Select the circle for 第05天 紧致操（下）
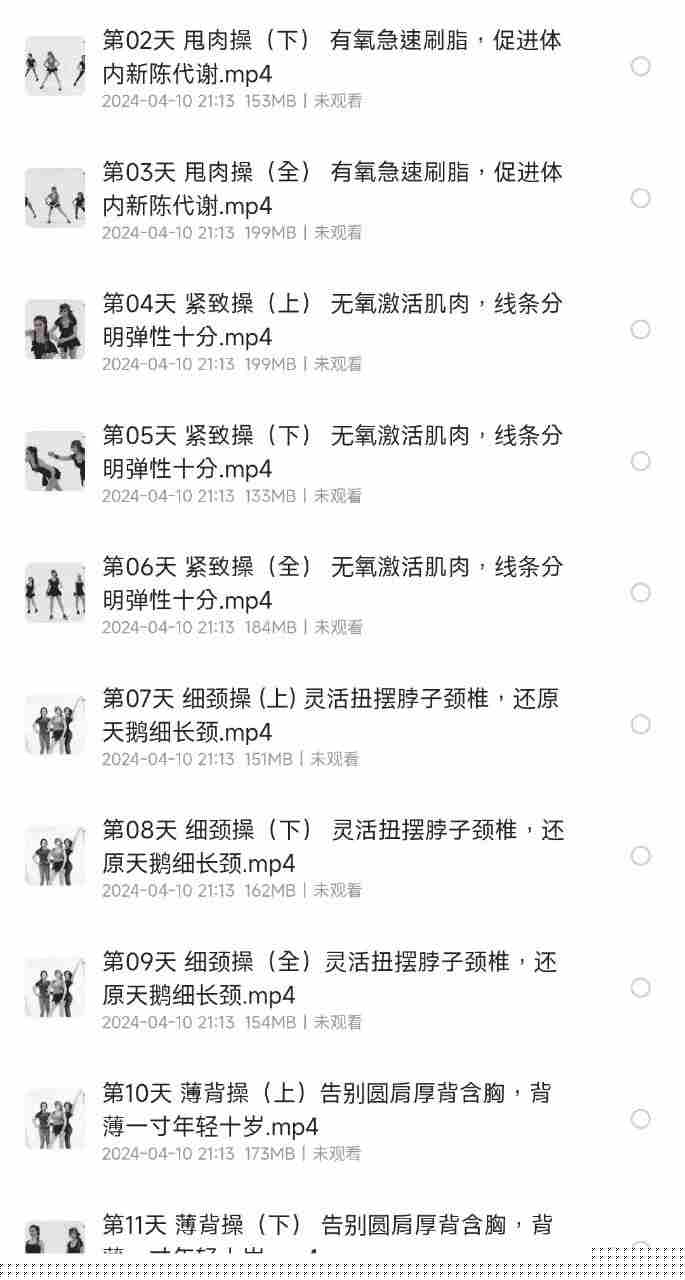 (x=640, y=461)
